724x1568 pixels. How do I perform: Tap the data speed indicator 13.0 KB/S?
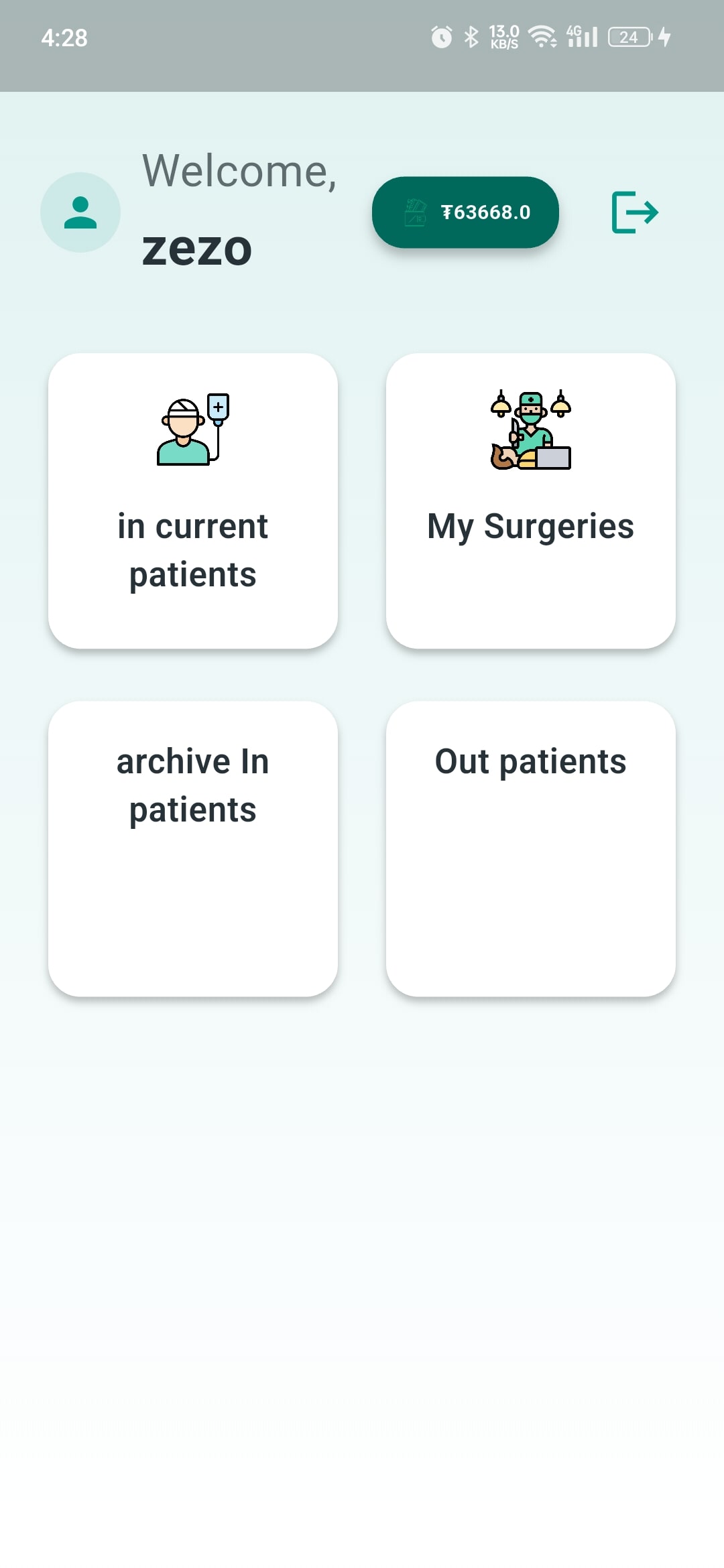click(502, 37)
